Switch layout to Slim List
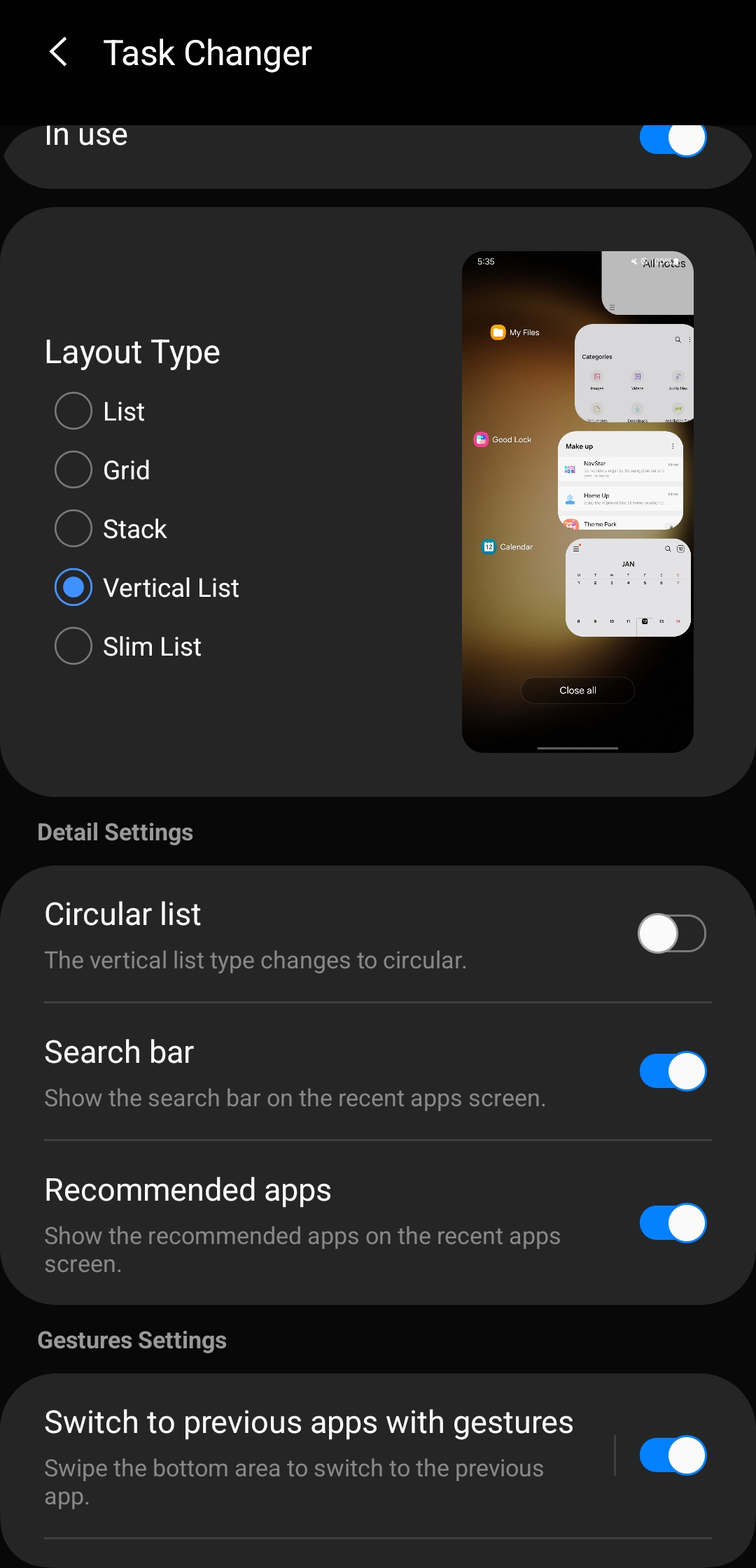756x1568 pixels. [73, 646]
